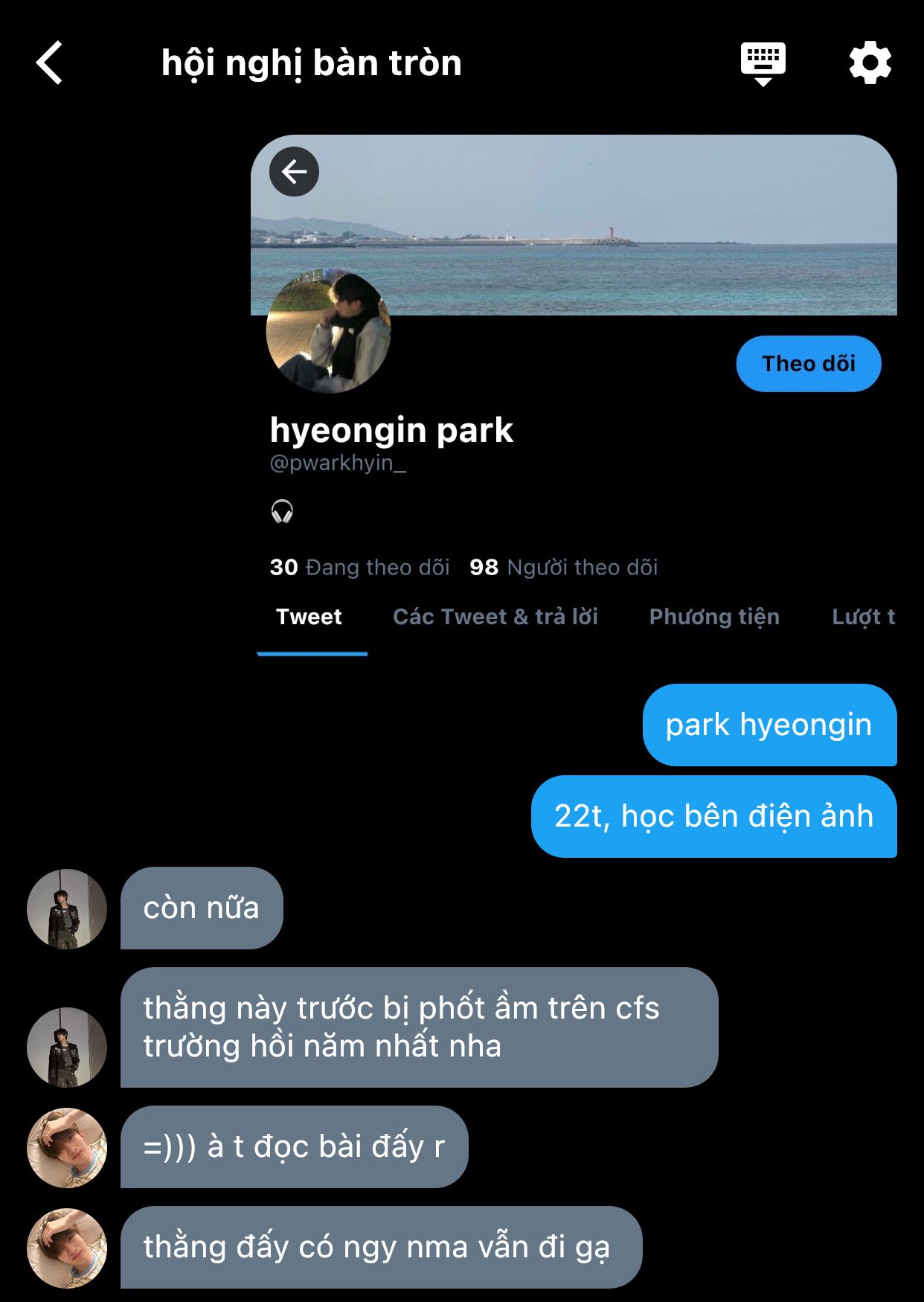The image size is (924, 1302).
Task: Open the shared hyeongin park profile image
Action: click(x=573, y=394)
